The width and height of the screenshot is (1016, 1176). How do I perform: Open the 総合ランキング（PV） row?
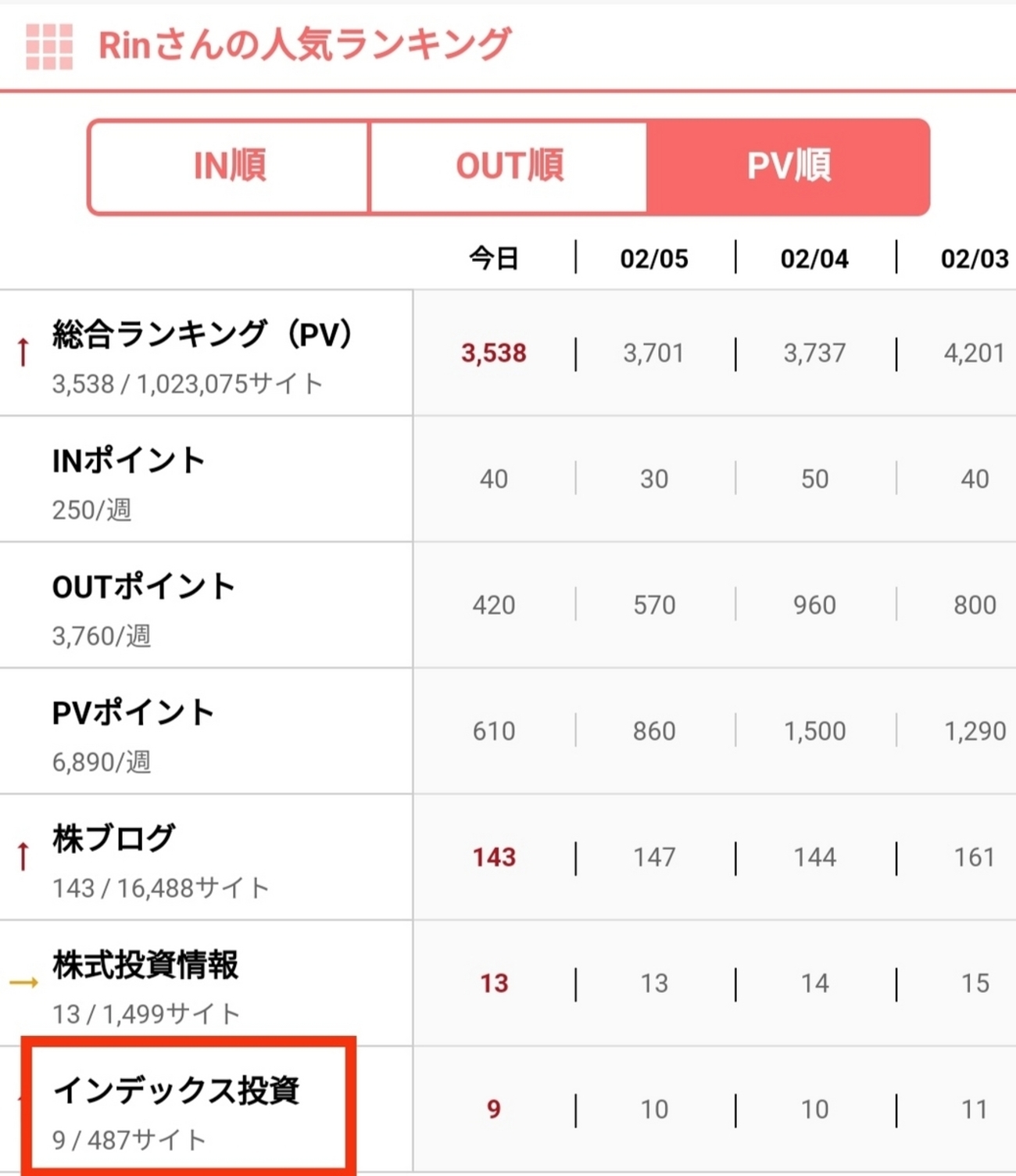203,335
